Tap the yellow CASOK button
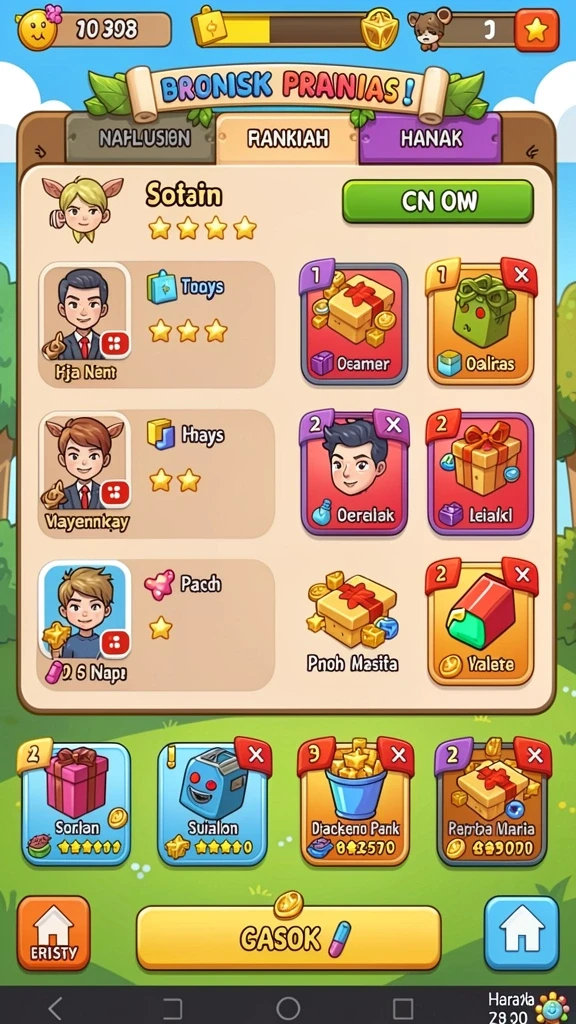 (x=289, y=938)
